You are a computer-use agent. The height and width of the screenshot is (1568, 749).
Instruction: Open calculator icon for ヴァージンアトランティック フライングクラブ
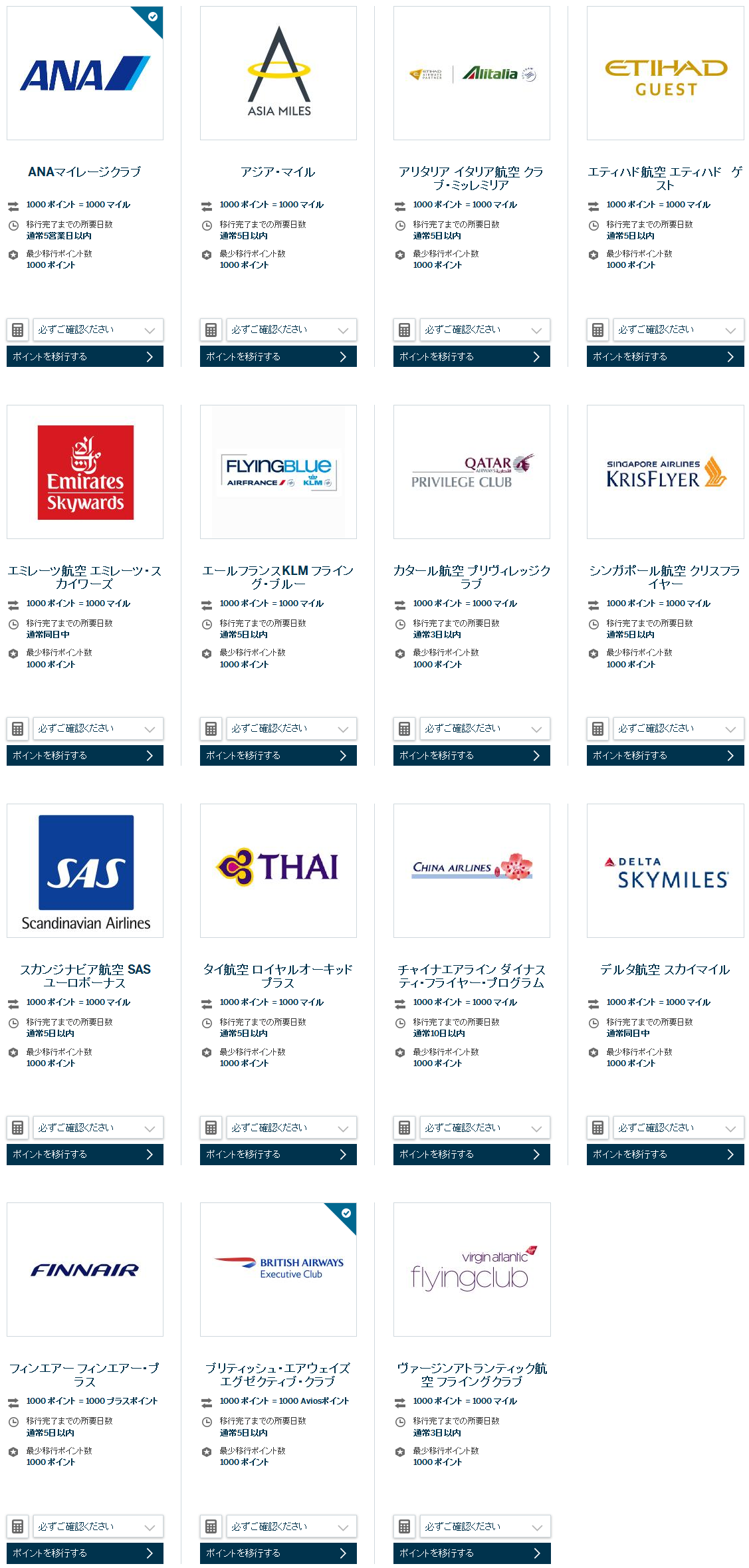pos(404,1526)
